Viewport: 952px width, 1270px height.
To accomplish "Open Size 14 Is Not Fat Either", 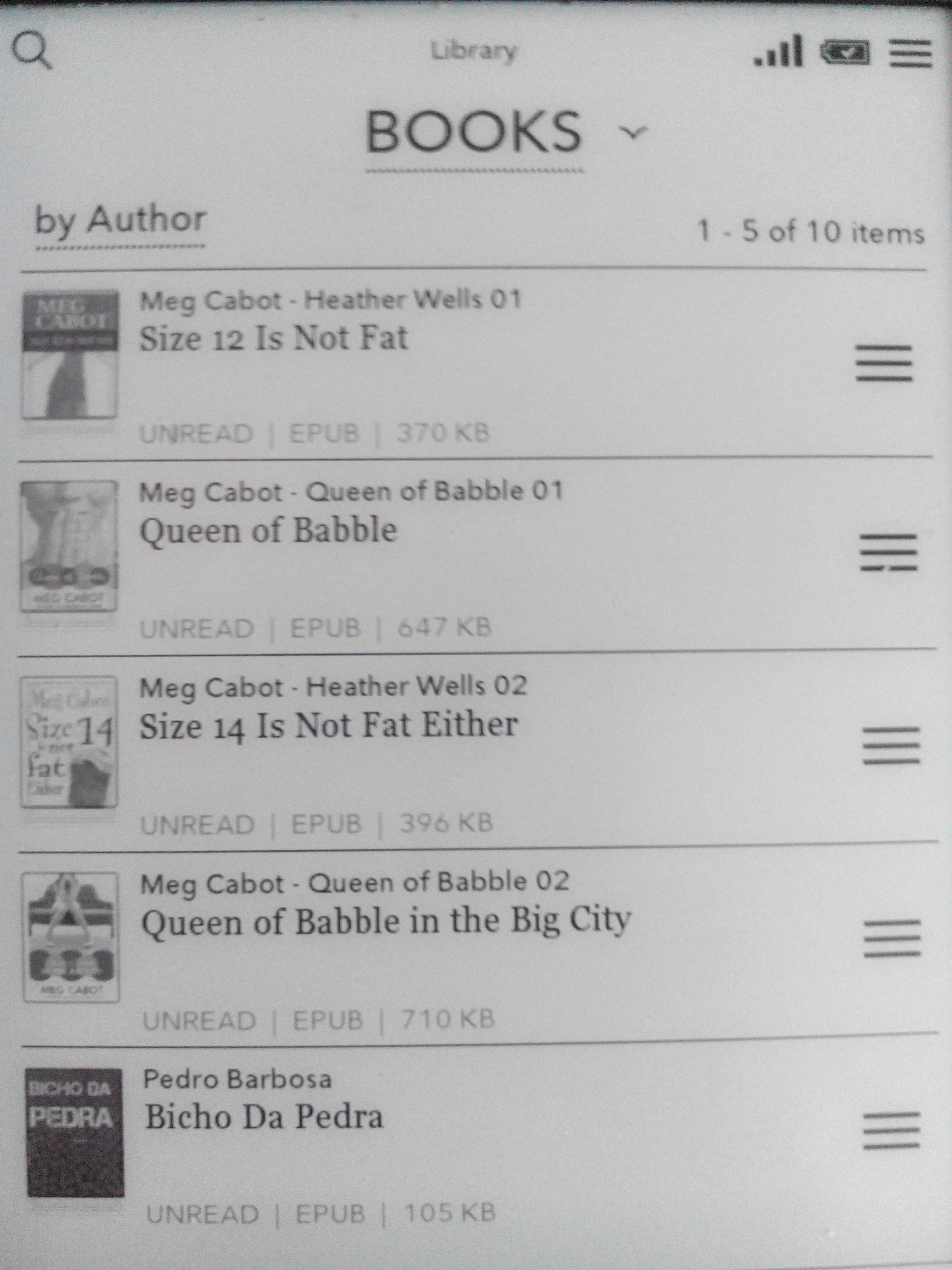I will (328, 725).
